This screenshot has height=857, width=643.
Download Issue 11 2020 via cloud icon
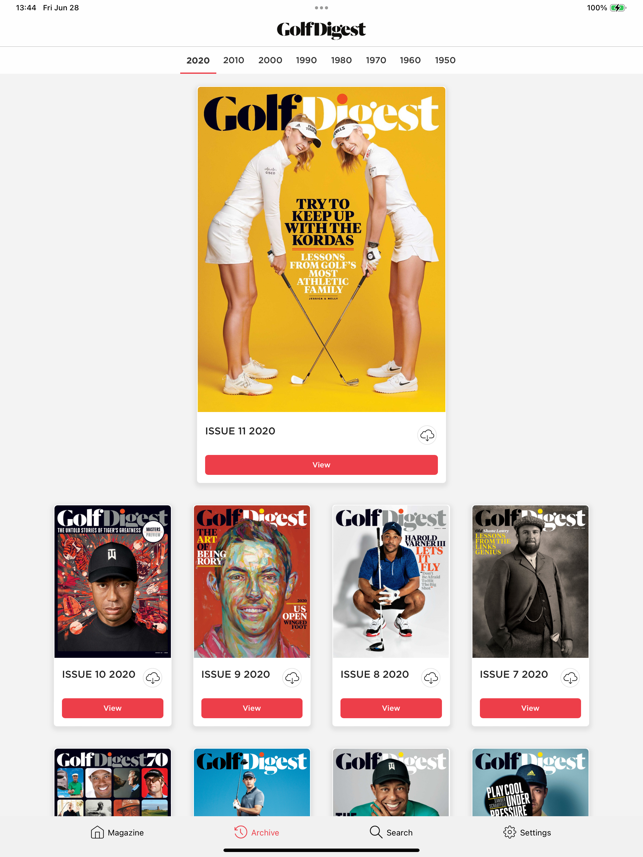(427, 435)
